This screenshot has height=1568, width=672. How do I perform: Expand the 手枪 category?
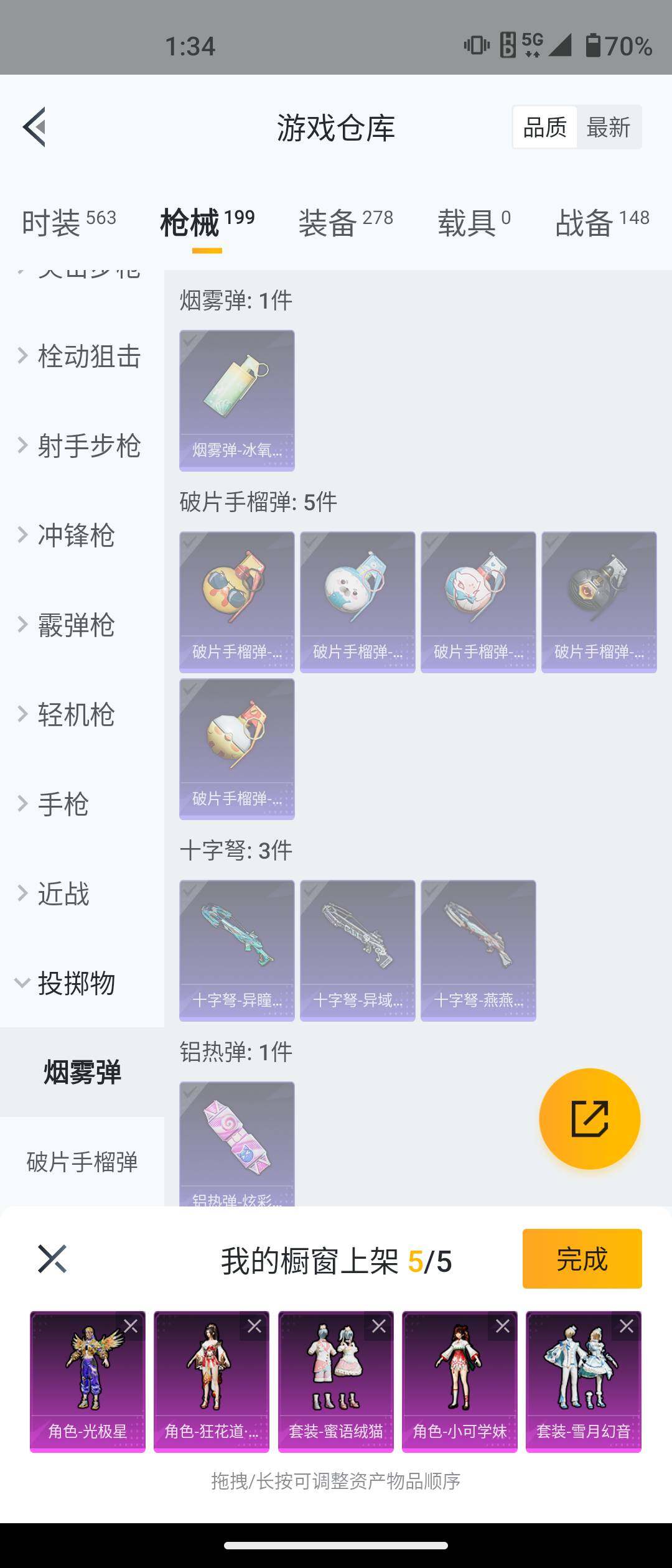click(65, 804)
